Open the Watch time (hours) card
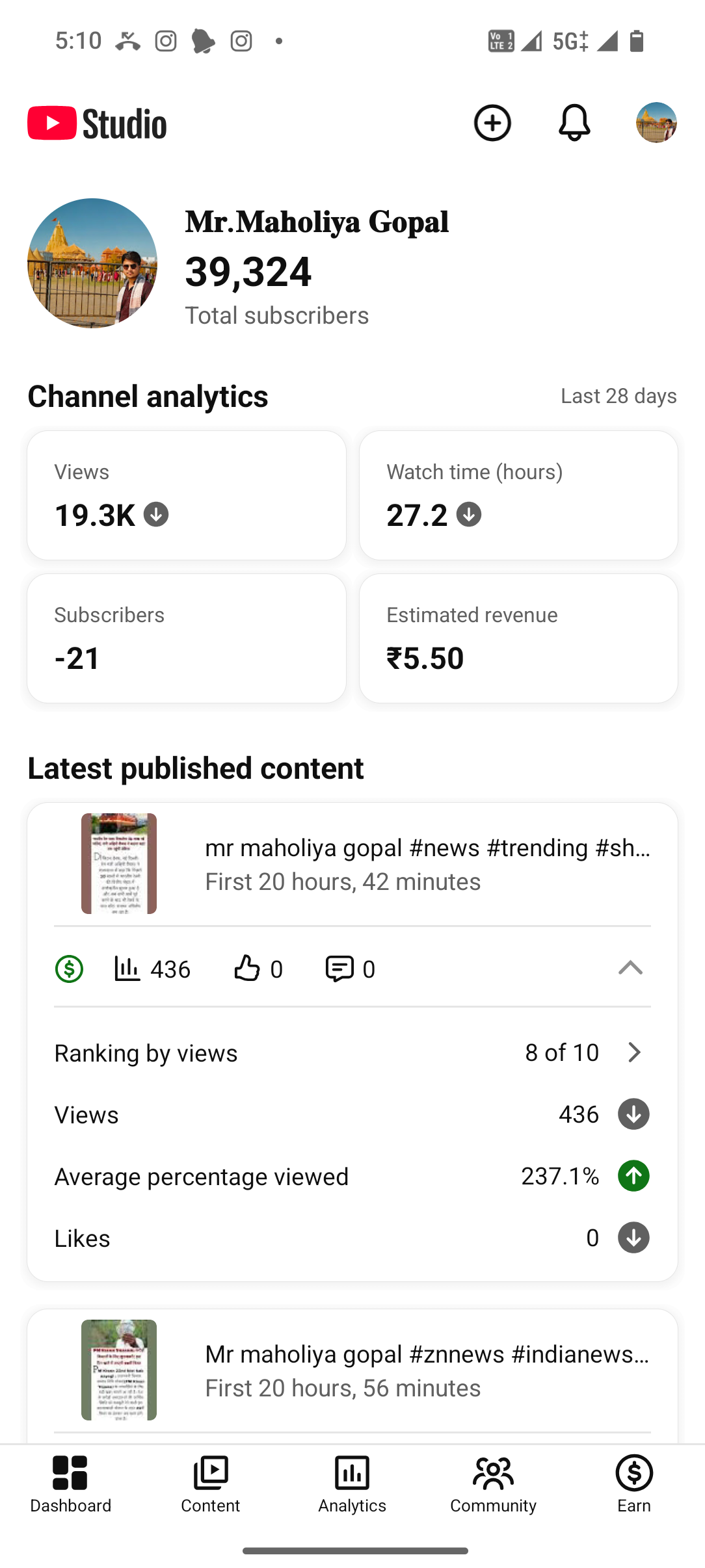Image resolution: width=705 pixels, height=1568 pixels. tap(518, 495)
